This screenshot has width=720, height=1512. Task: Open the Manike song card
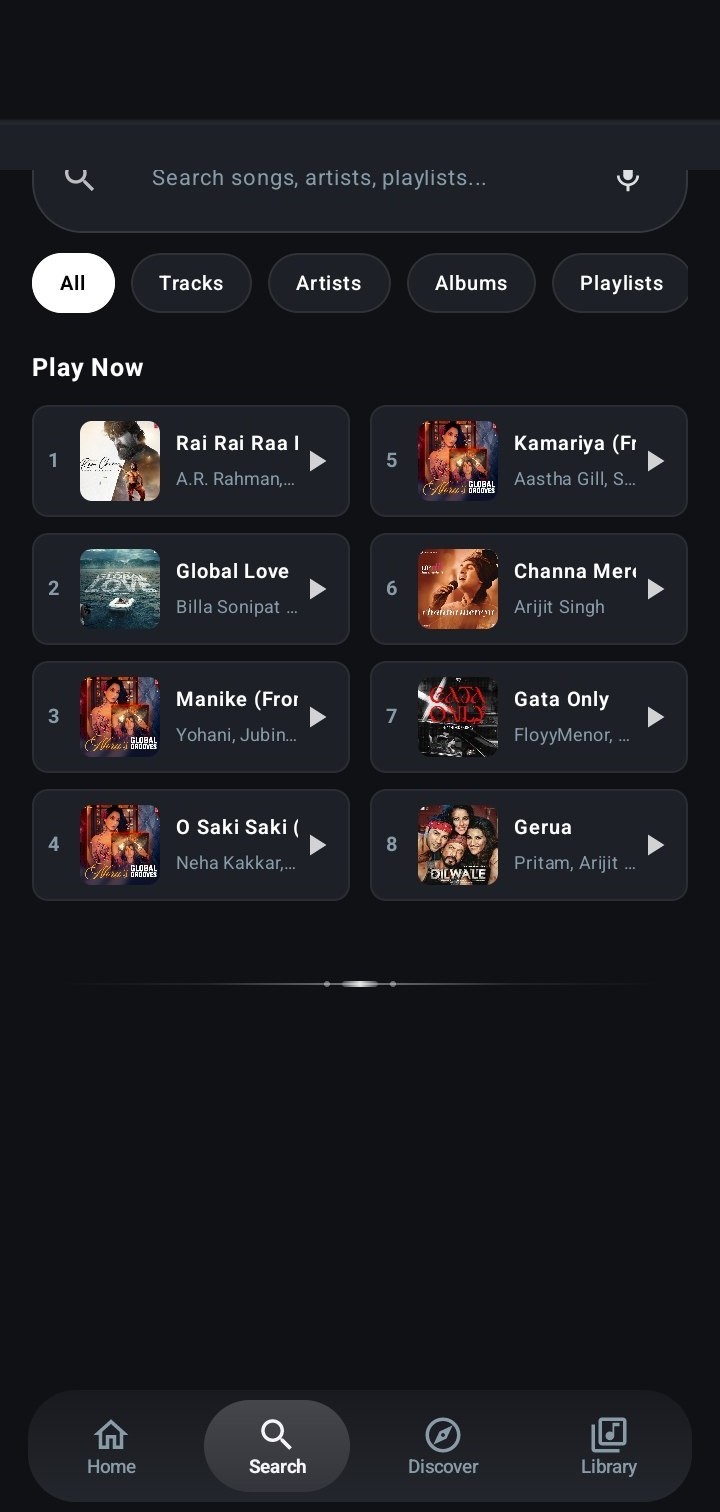pos(191,717)
